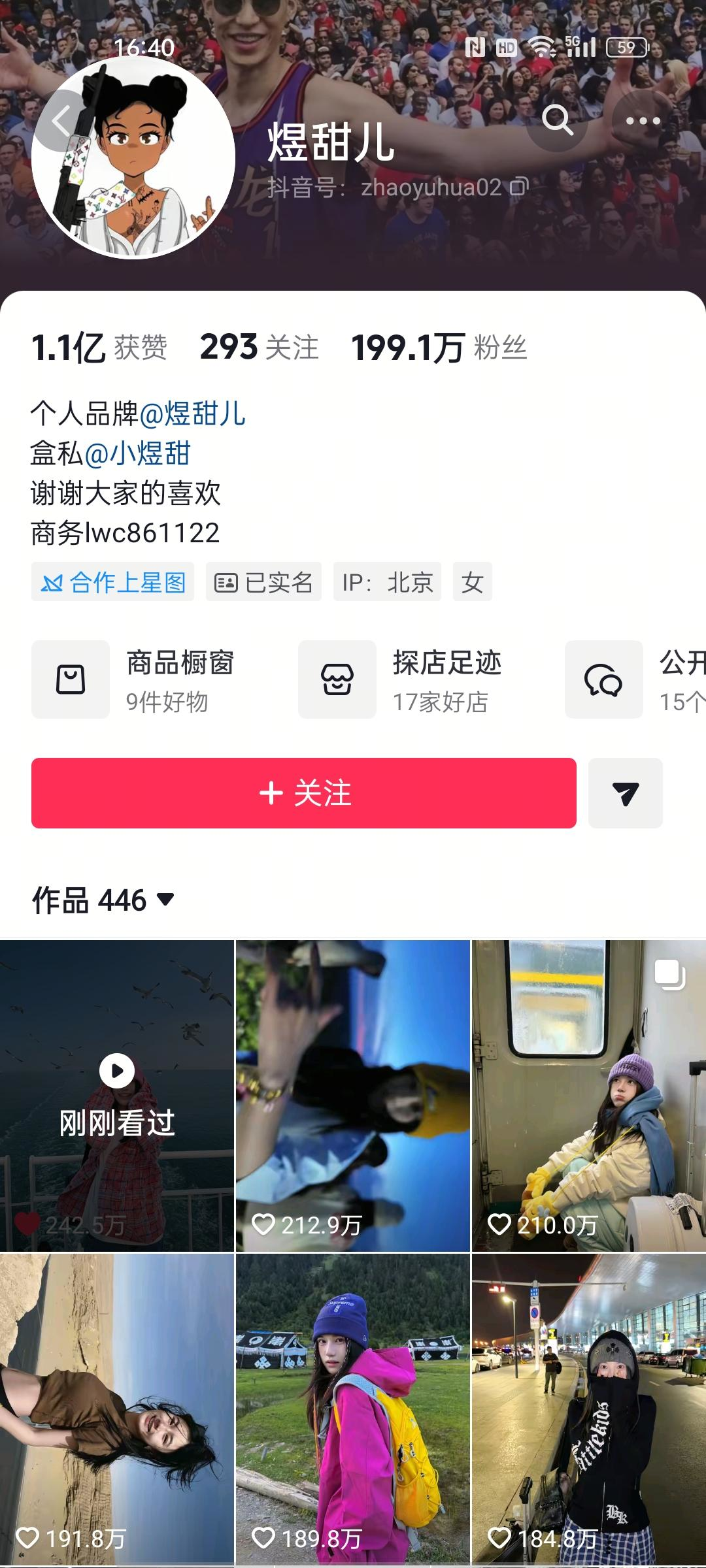Open 商品橱窗 shopping bag icon
706x1568 pixels.
(71, 679)
